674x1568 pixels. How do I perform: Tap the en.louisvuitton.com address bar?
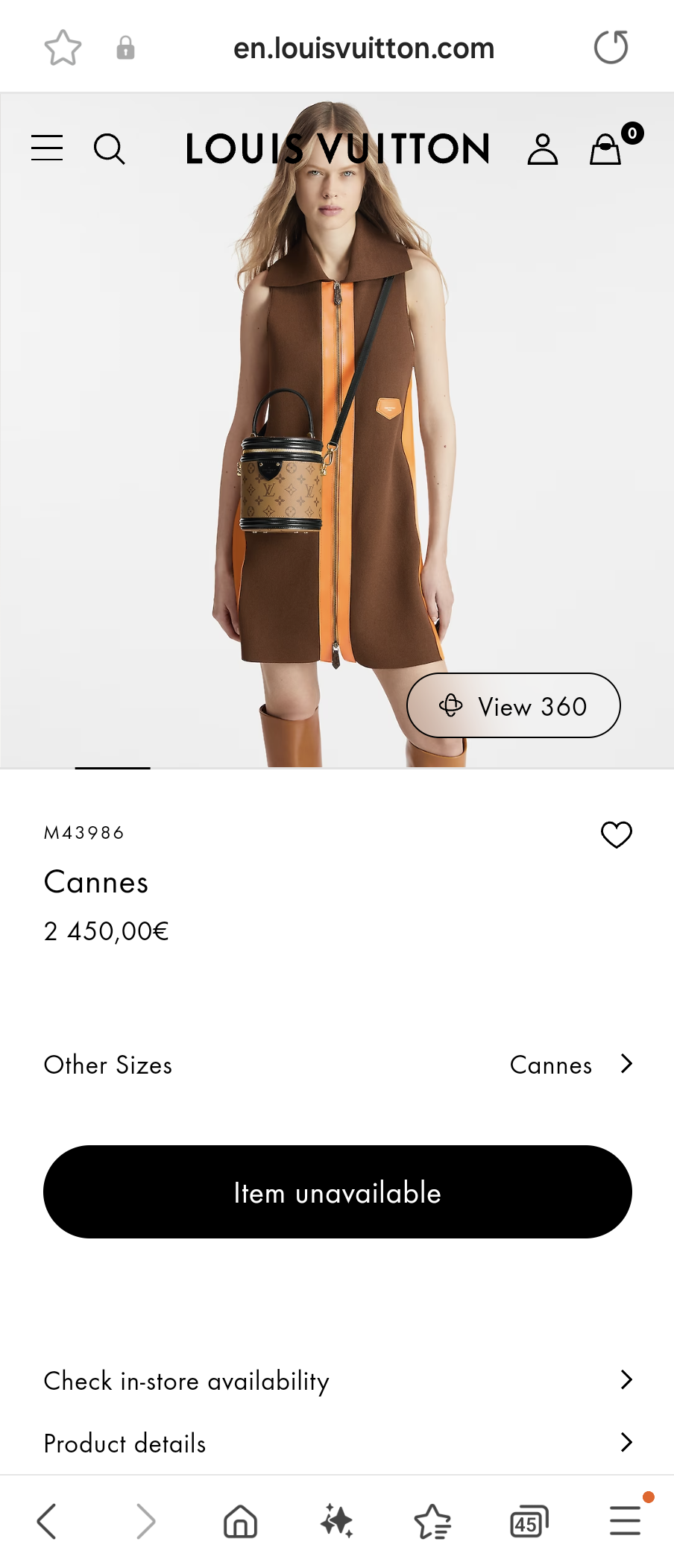[364, 48]
